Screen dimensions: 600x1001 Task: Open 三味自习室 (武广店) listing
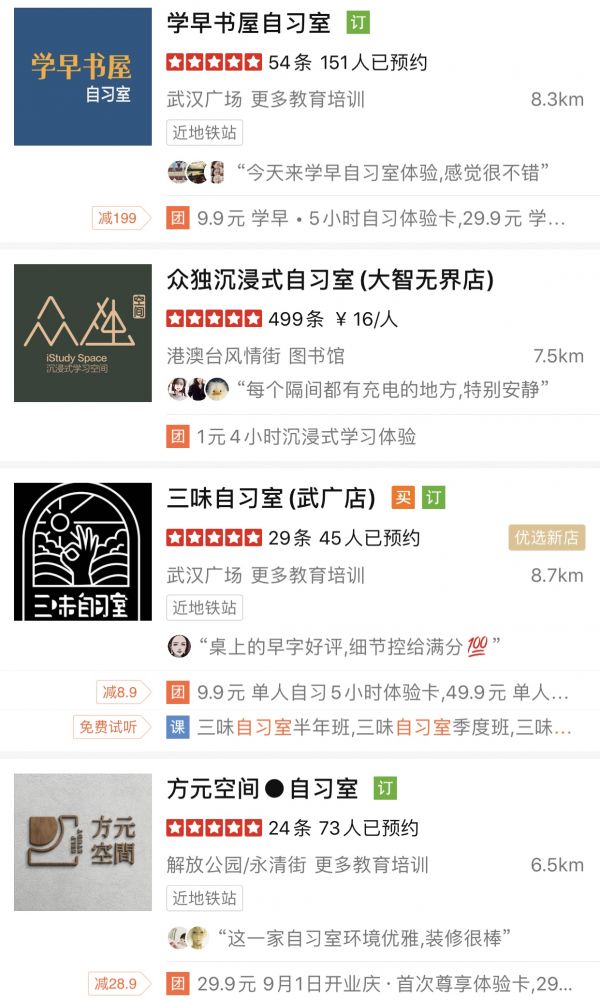[270, 498]
